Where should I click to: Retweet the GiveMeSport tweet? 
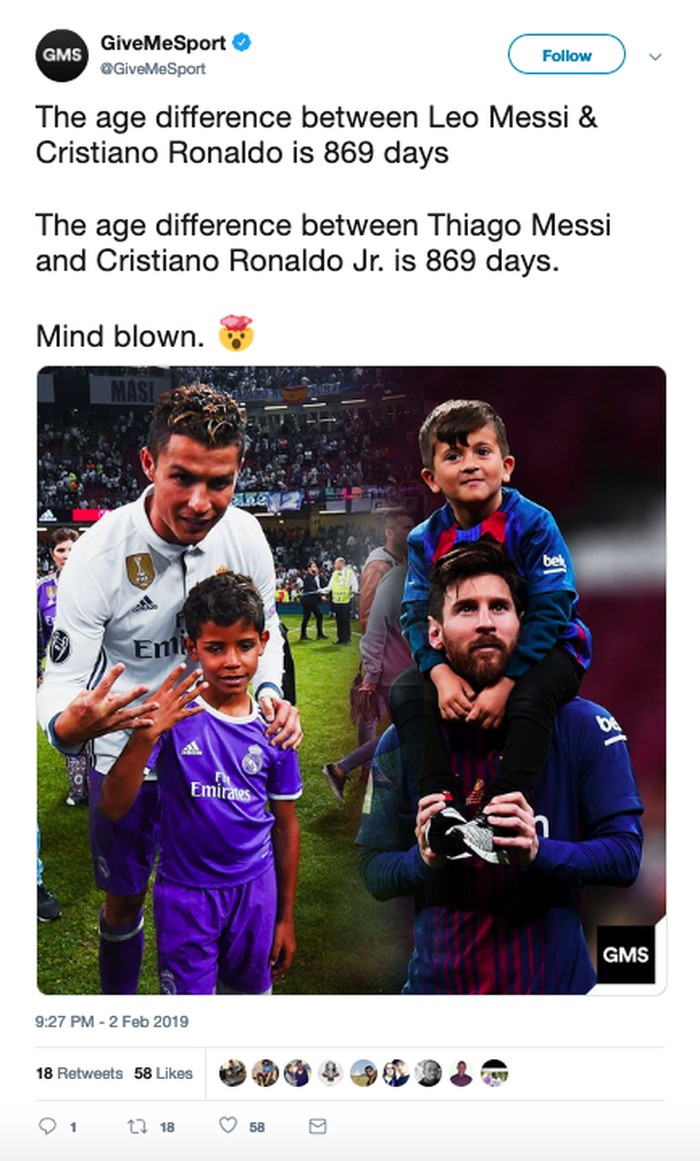[x=137, y=1126]
